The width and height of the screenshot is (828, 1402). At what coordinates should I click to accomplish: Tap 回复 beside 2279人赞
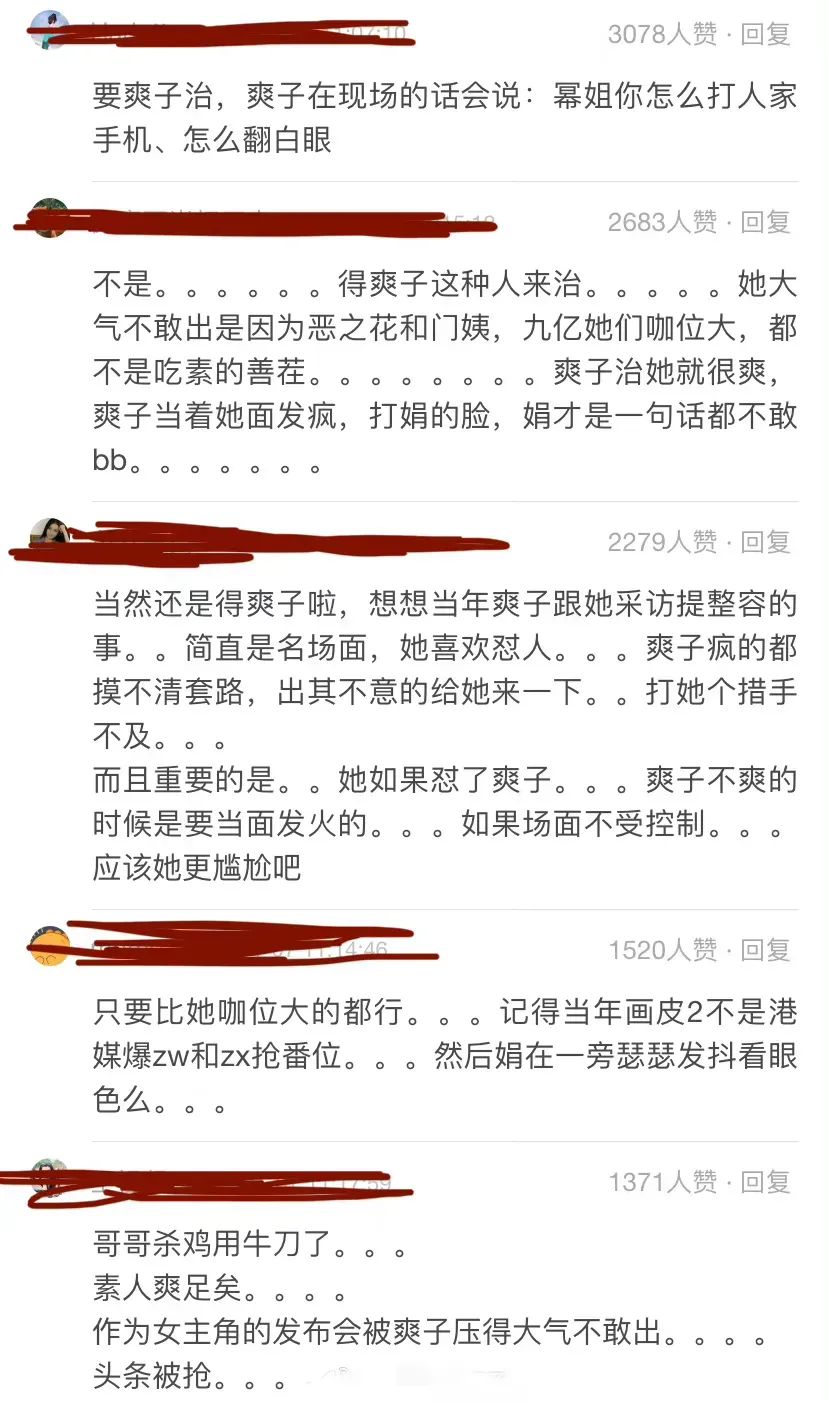(x=766, y=542)
